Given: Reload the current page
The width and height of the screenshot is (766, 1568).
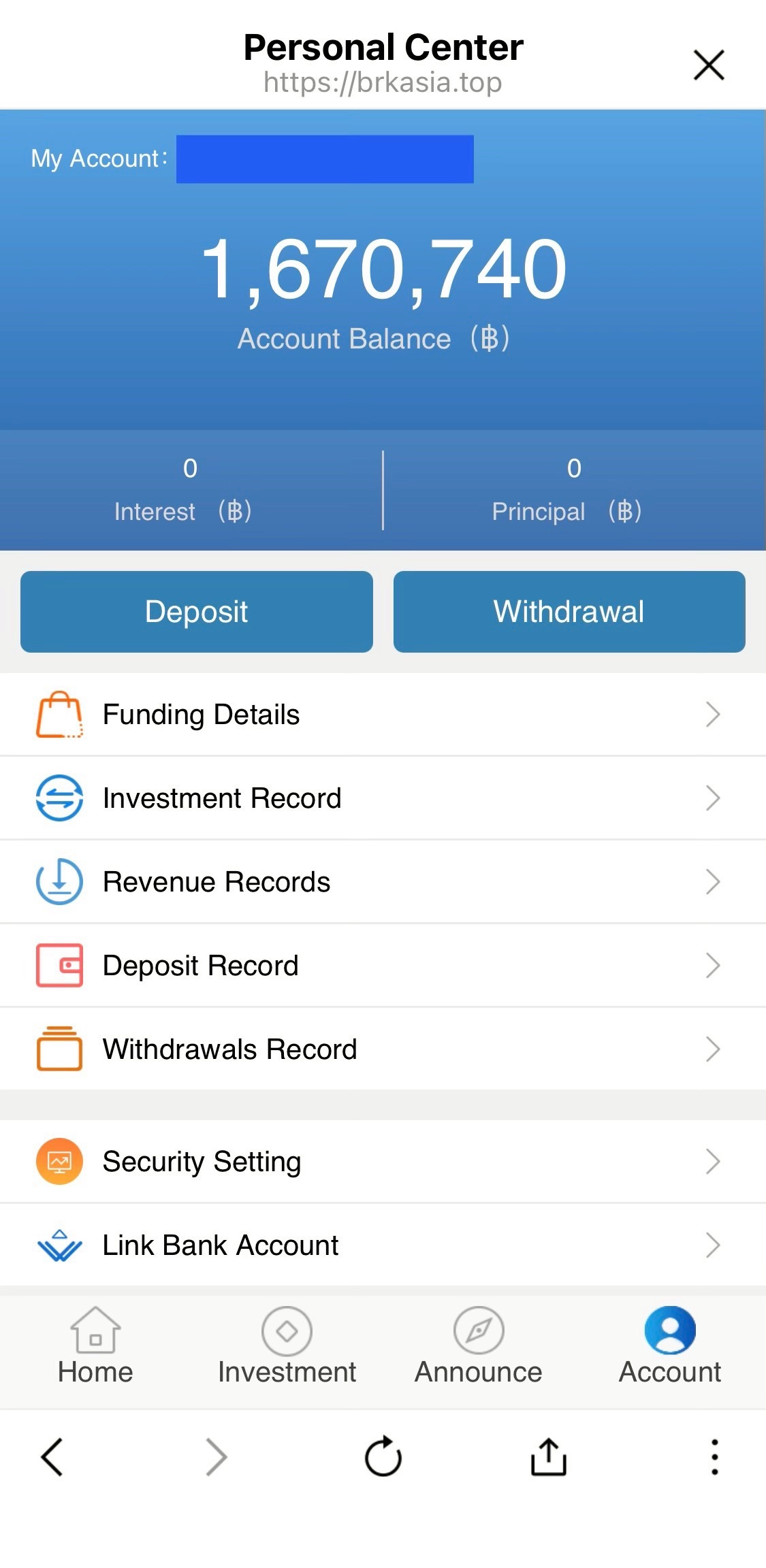Looking at the screenshot, I should point(383,1457).
